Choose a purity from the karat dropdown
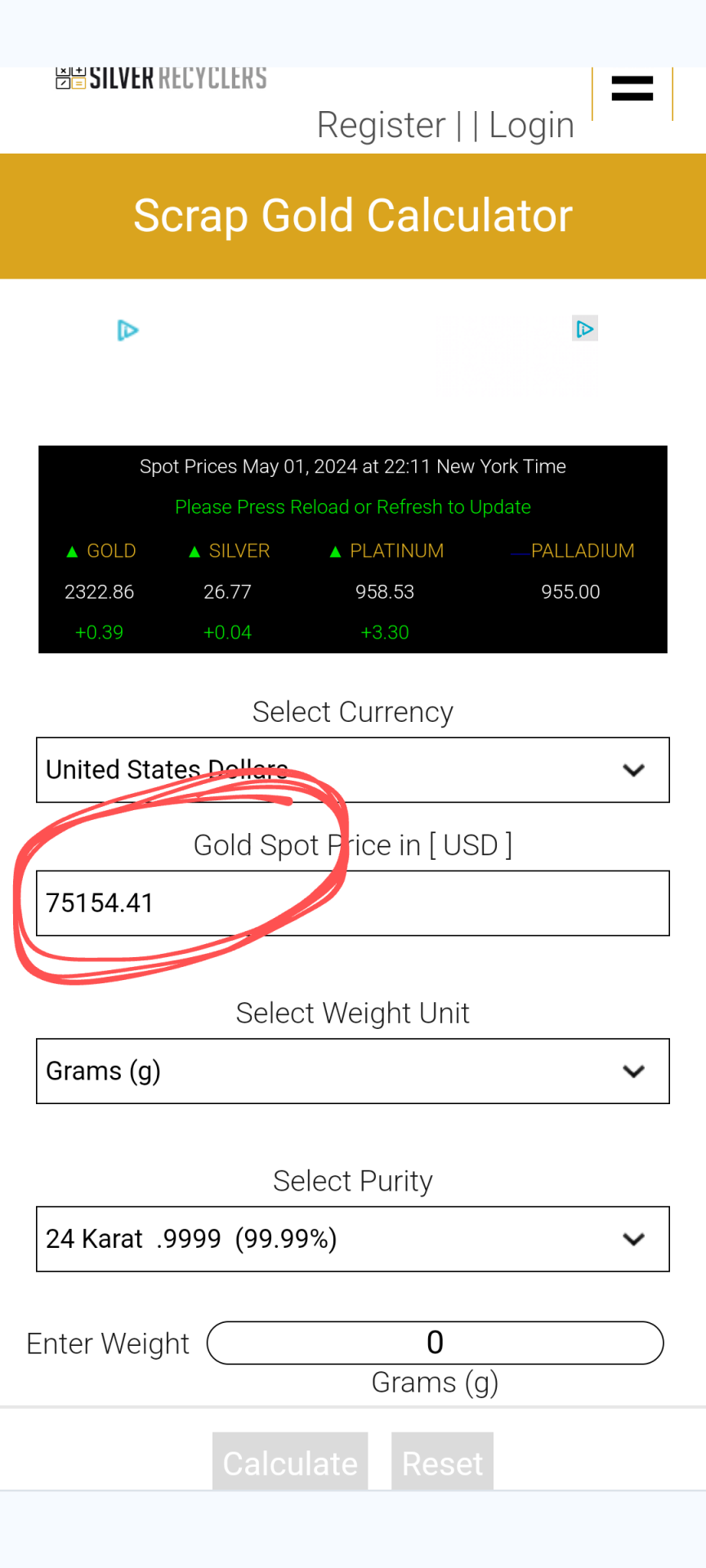The image size is (706, 1568). click(x=352, y=1239)
